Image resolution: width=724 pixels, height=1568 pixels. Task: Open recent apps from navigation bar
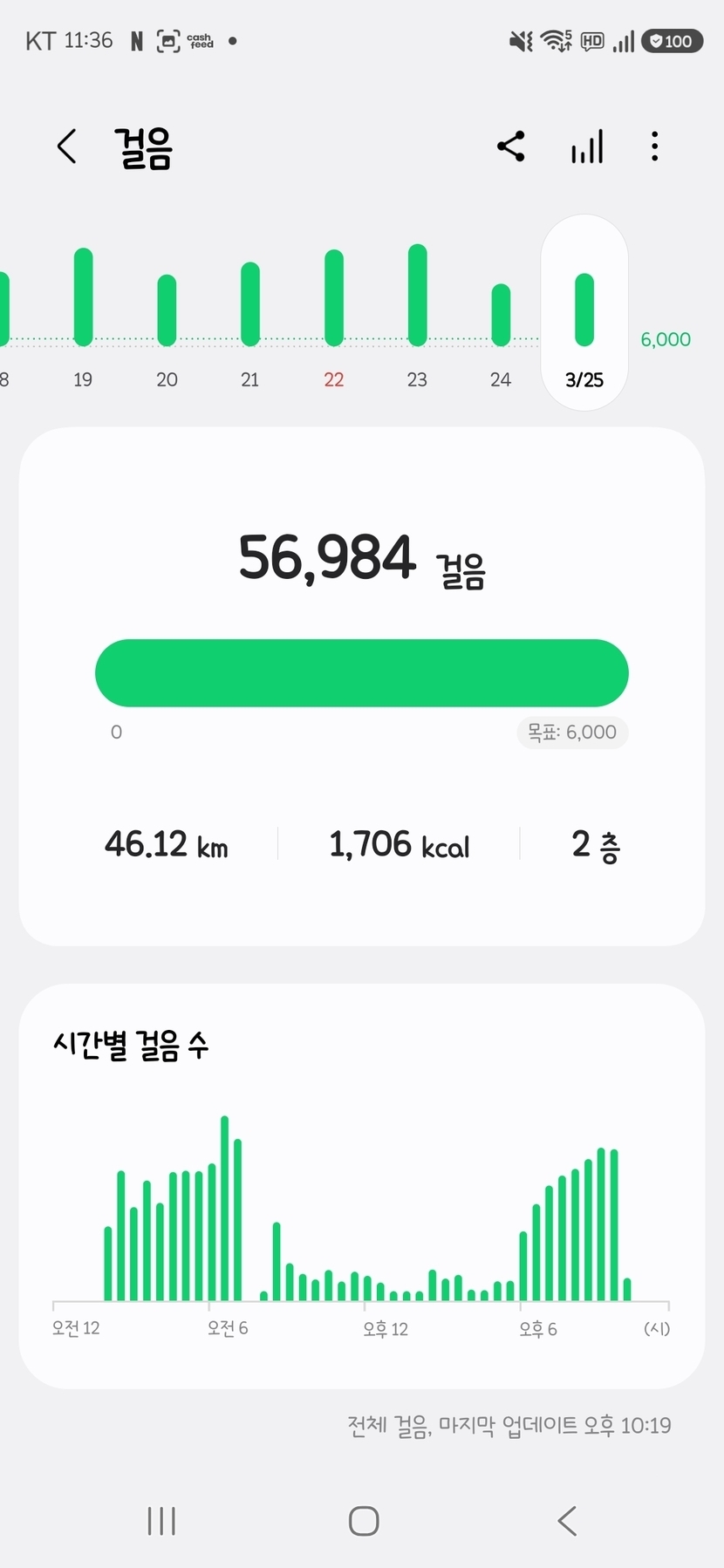coord(161,1520)
